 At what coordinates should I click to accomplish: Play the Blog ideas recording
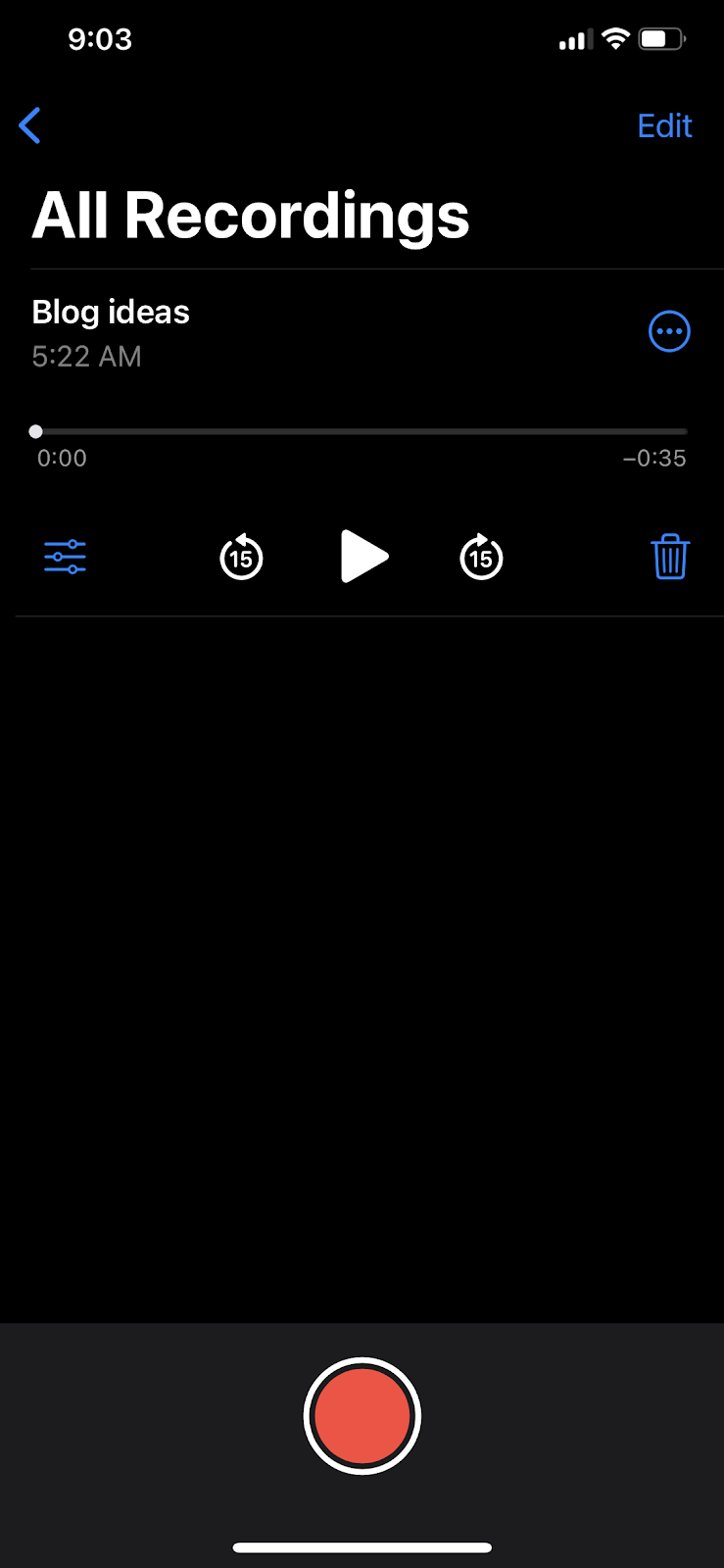pos(363,557)
